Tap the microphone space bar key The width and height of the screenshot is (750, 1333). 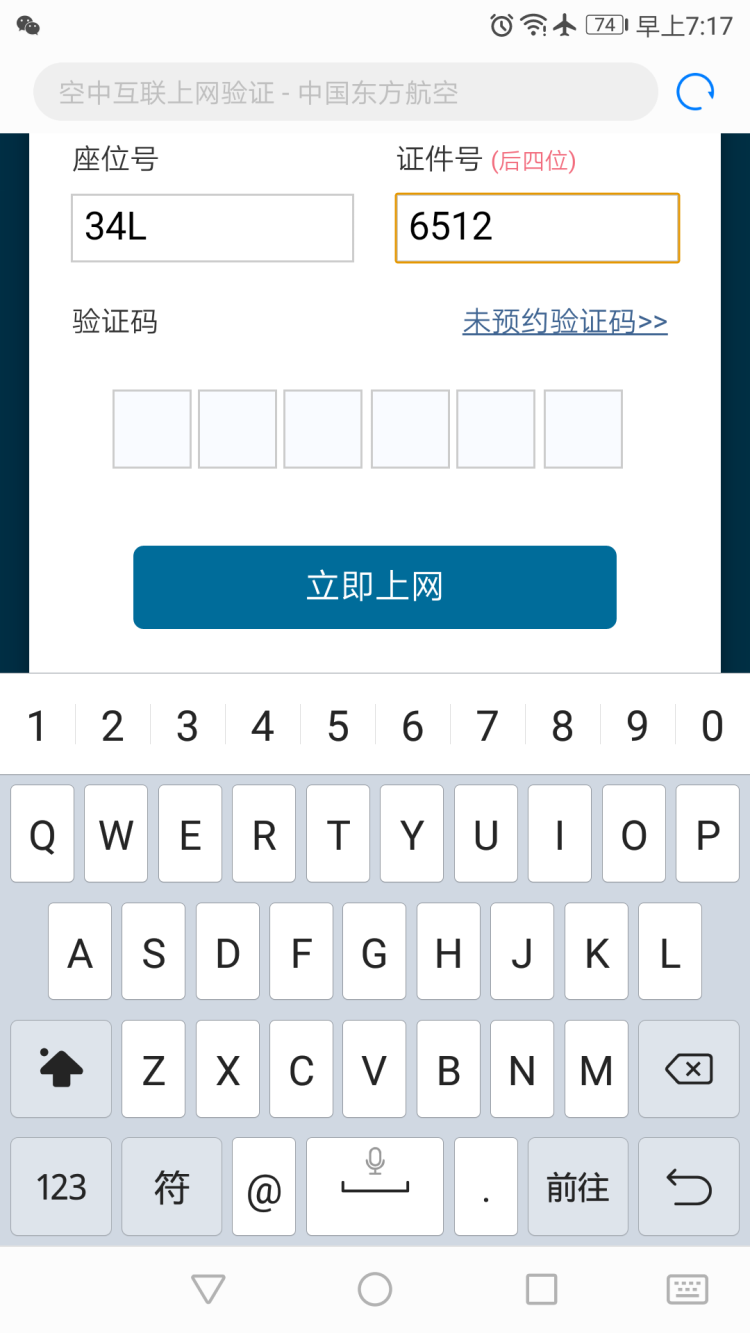(x=375, y=1187)
